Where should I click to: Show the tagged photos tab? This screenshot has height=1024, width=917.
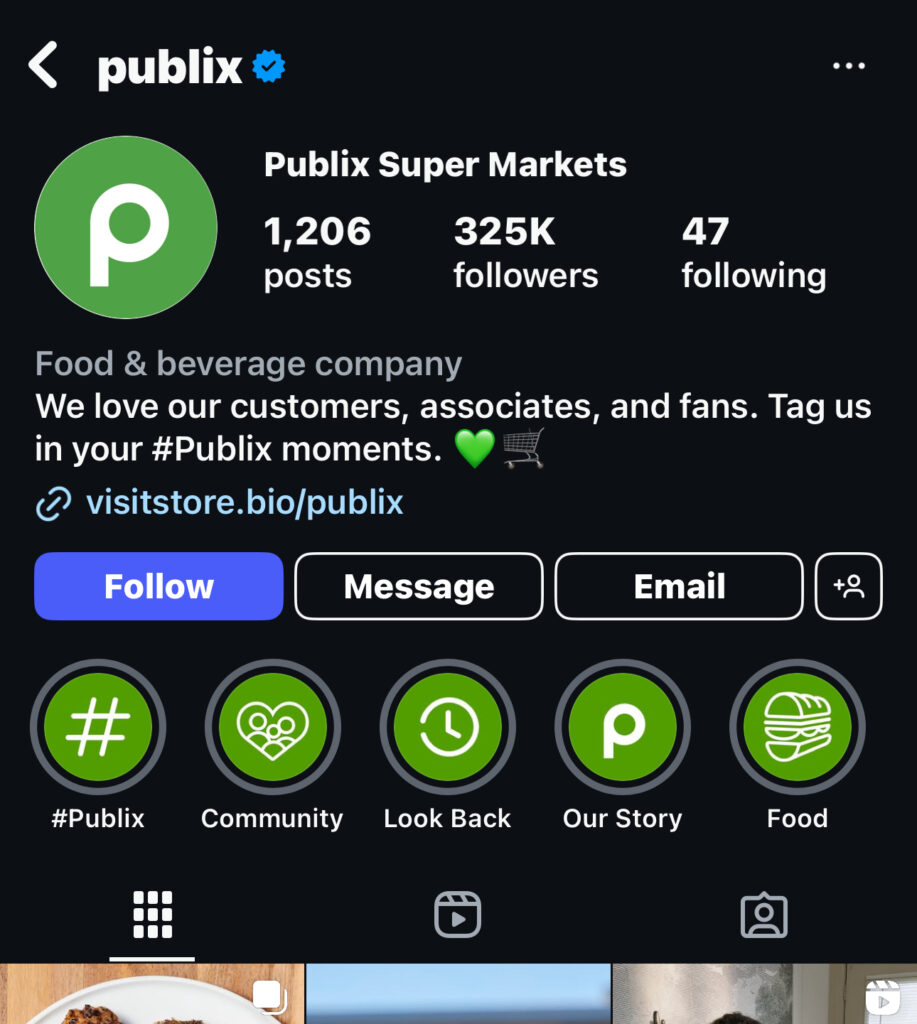pos(764,915)
